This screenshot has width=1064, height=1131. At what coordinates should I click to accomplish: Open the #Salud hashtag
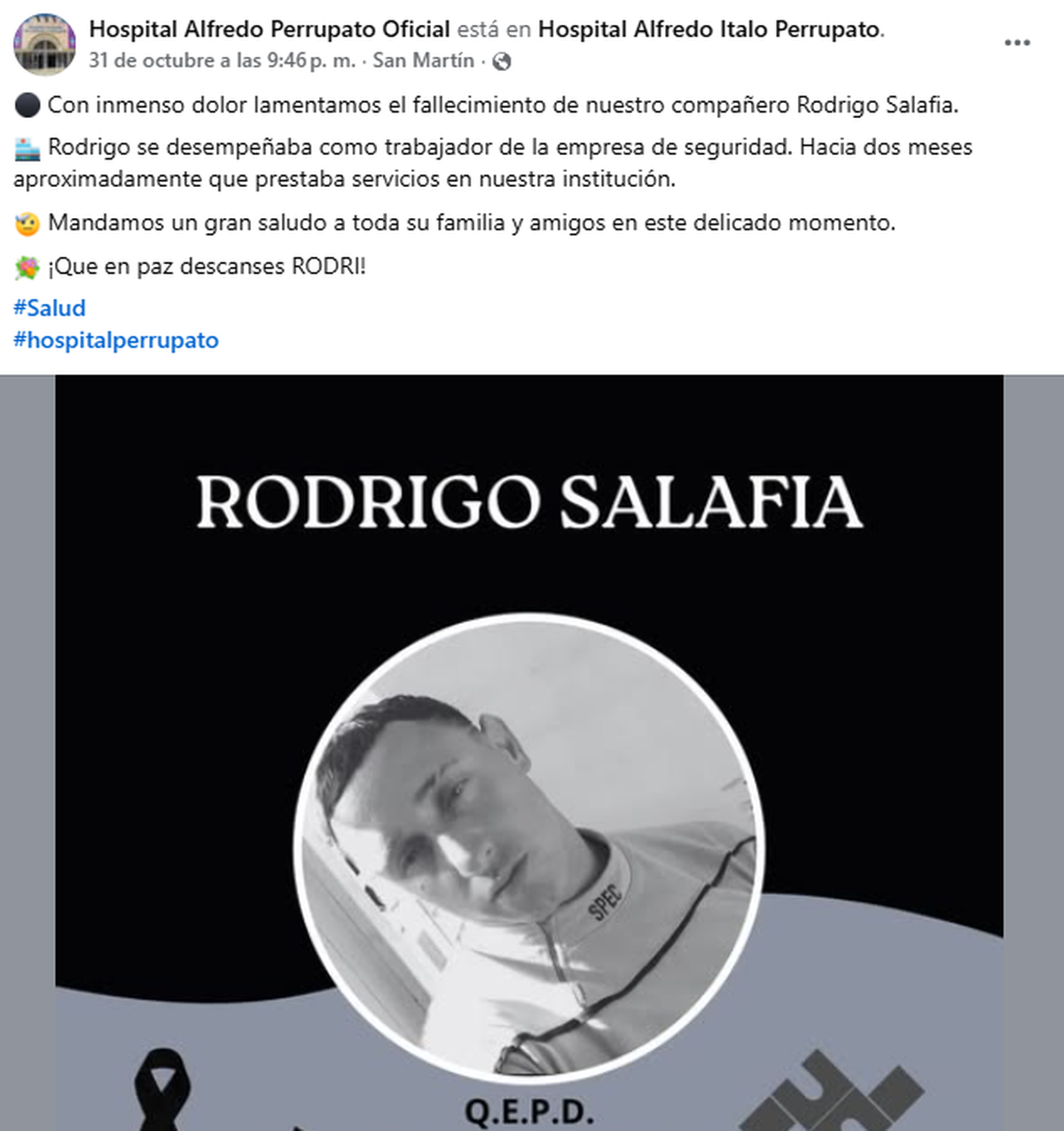point(50,308)
